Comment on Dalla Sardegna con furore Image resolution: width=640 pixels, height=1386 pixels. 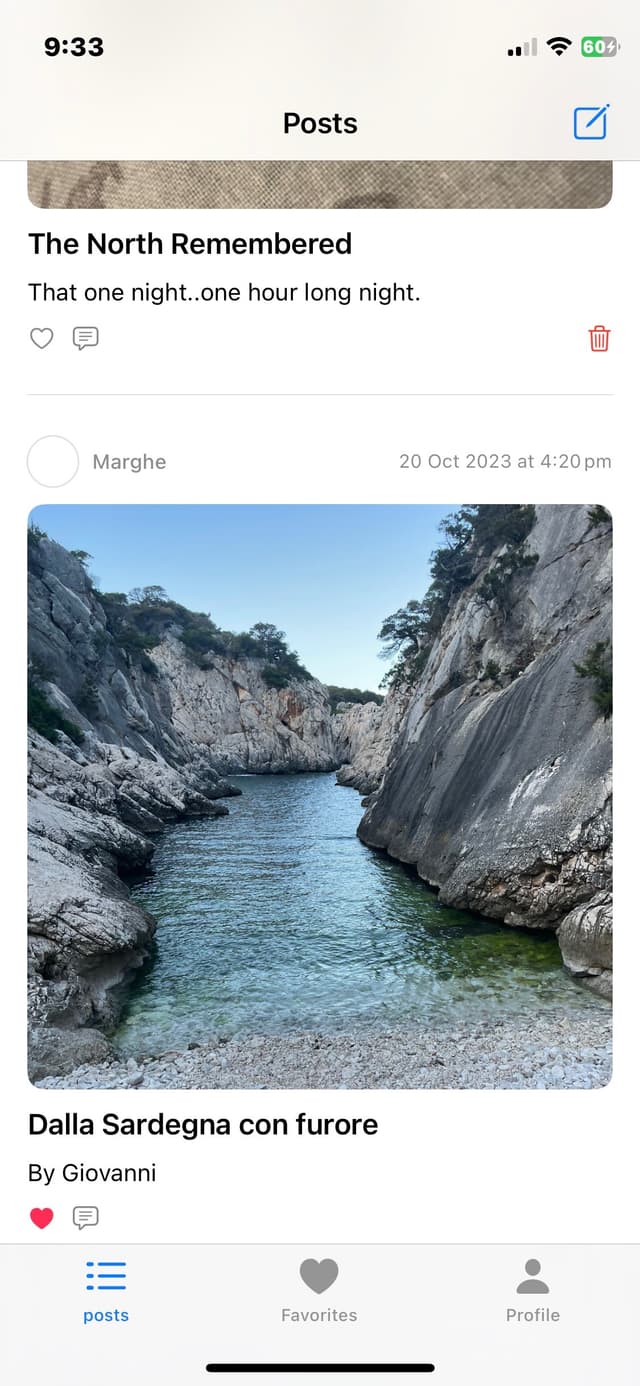click(x=86, y=1218)
